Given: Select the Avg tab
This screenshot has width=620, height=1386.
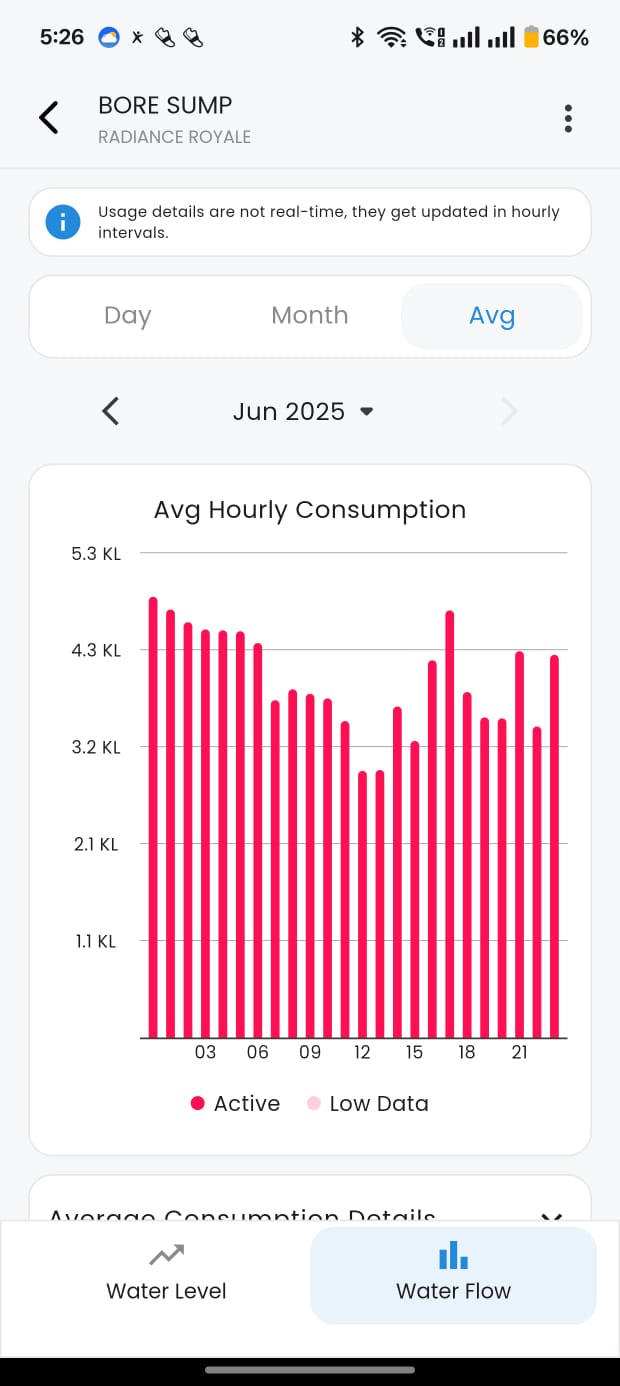Looking at the screenshot, I should coord(492,316).
